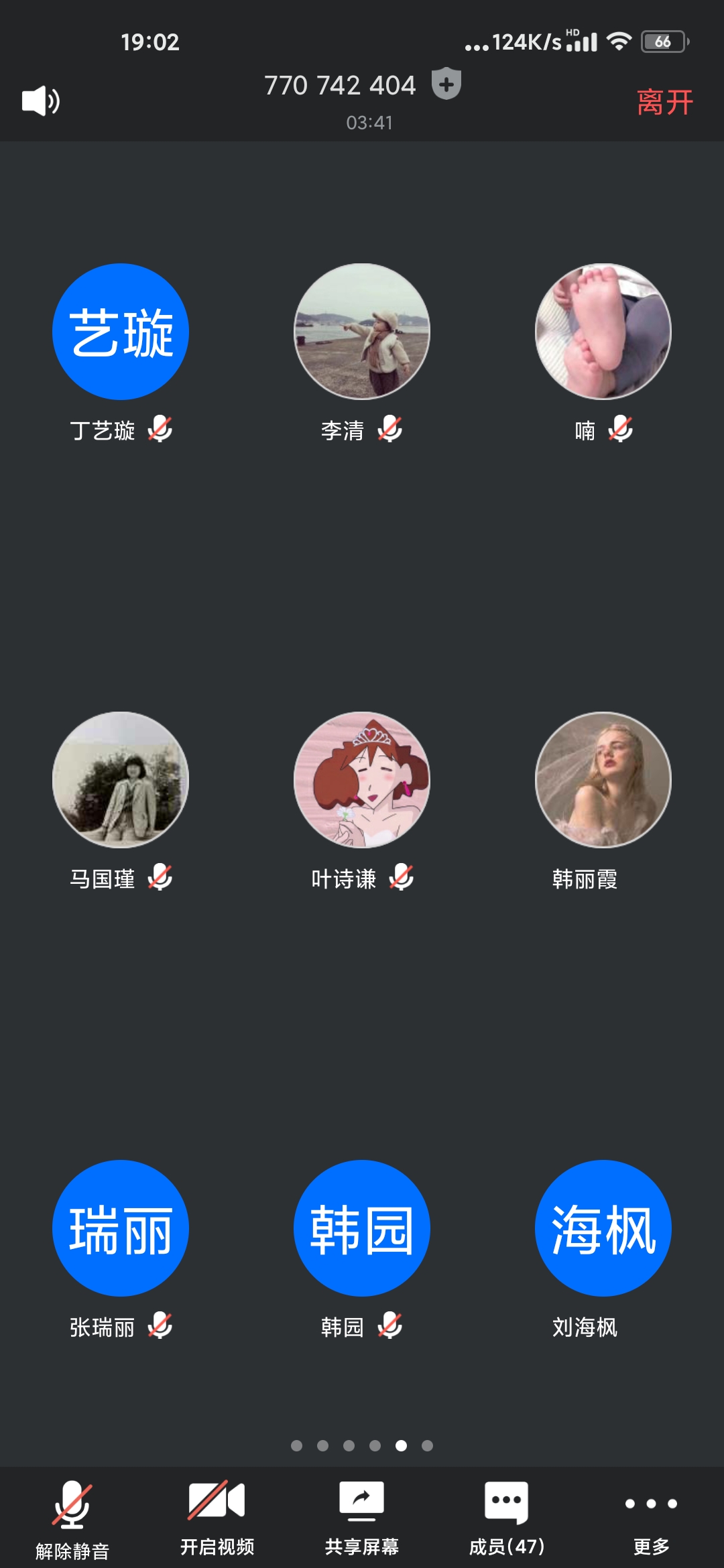Leave the meeting via 离开

pos(664,103)
